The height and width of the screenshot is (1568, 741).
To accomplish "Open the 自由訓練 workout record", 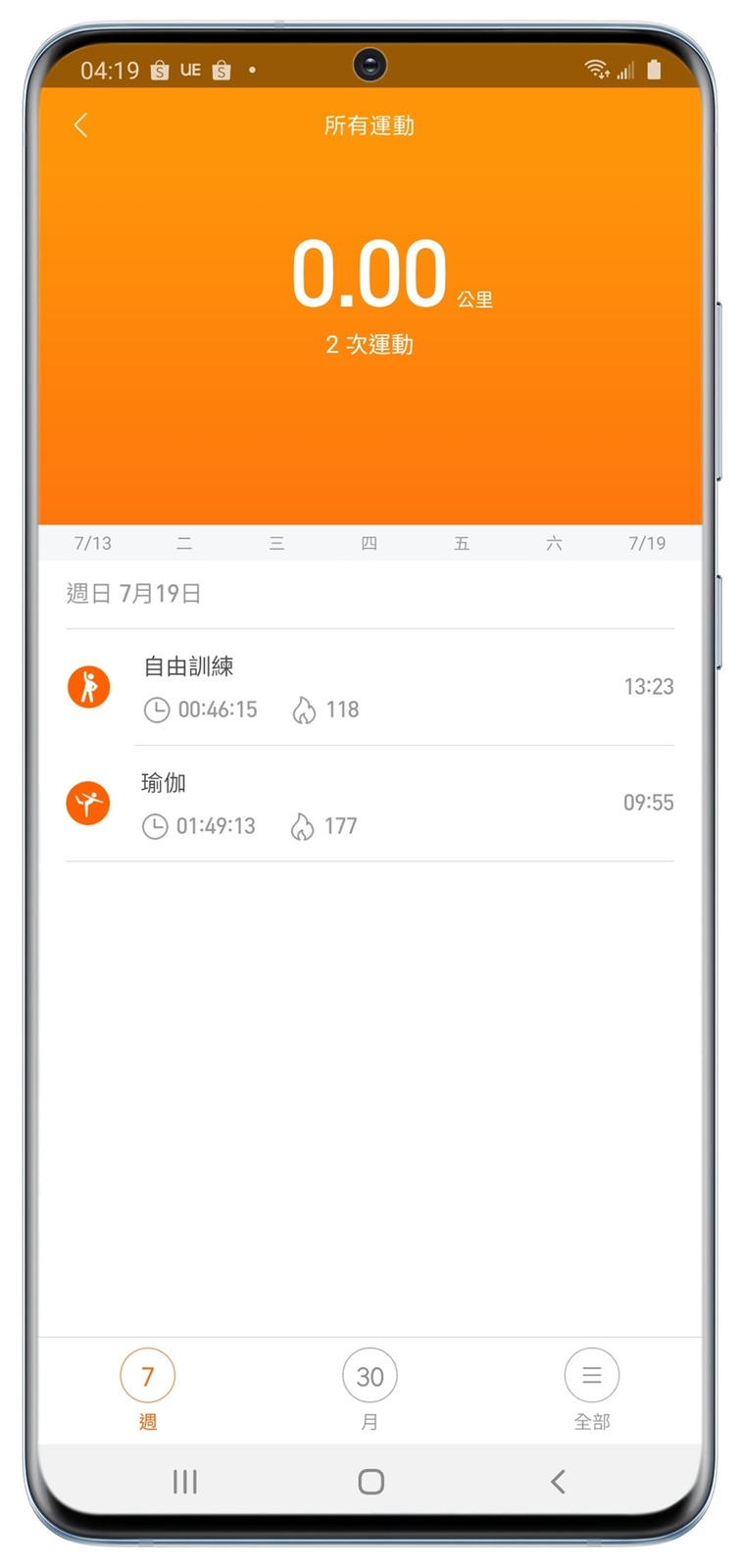I will tap(370, 687).
